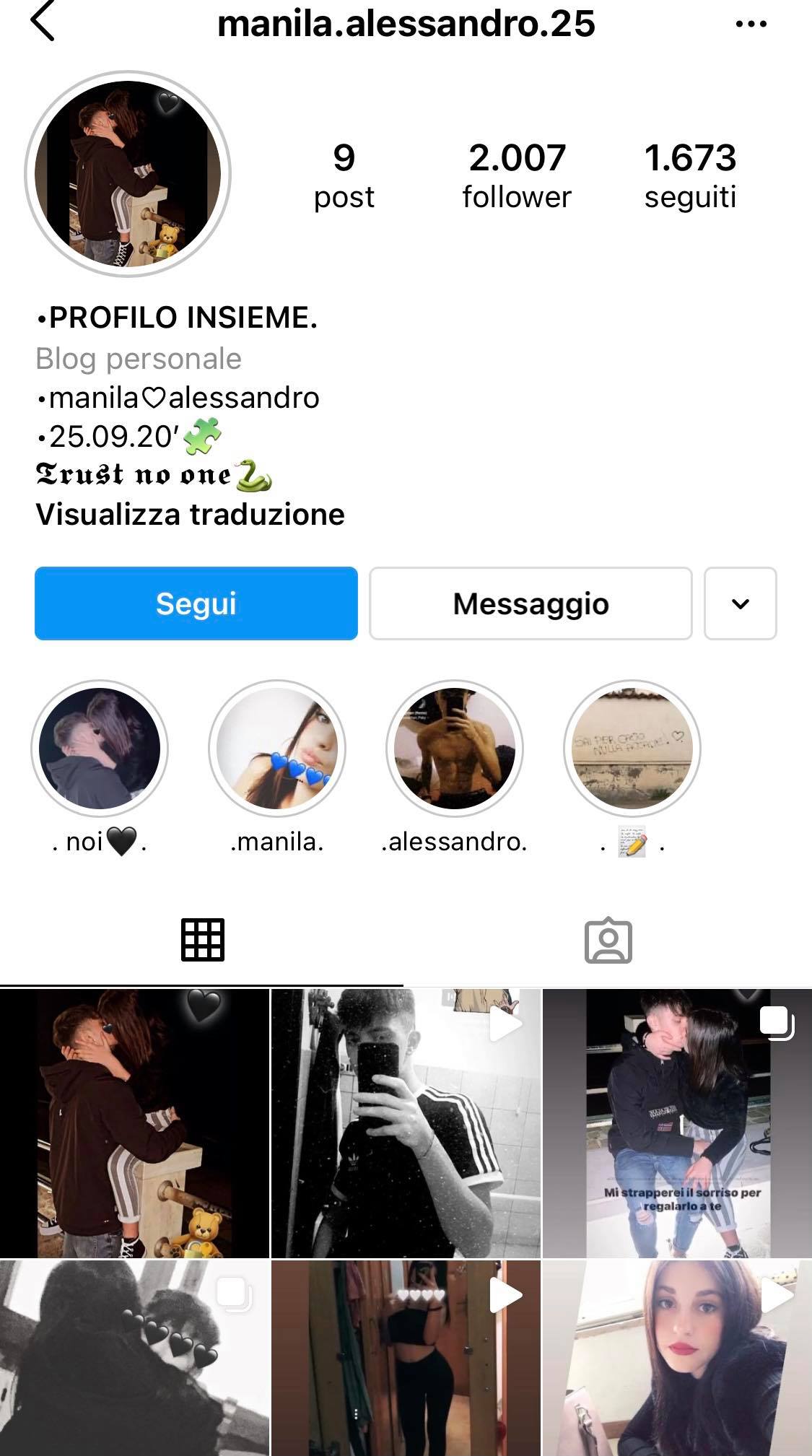Open the teddy bear couple post

134,1123
